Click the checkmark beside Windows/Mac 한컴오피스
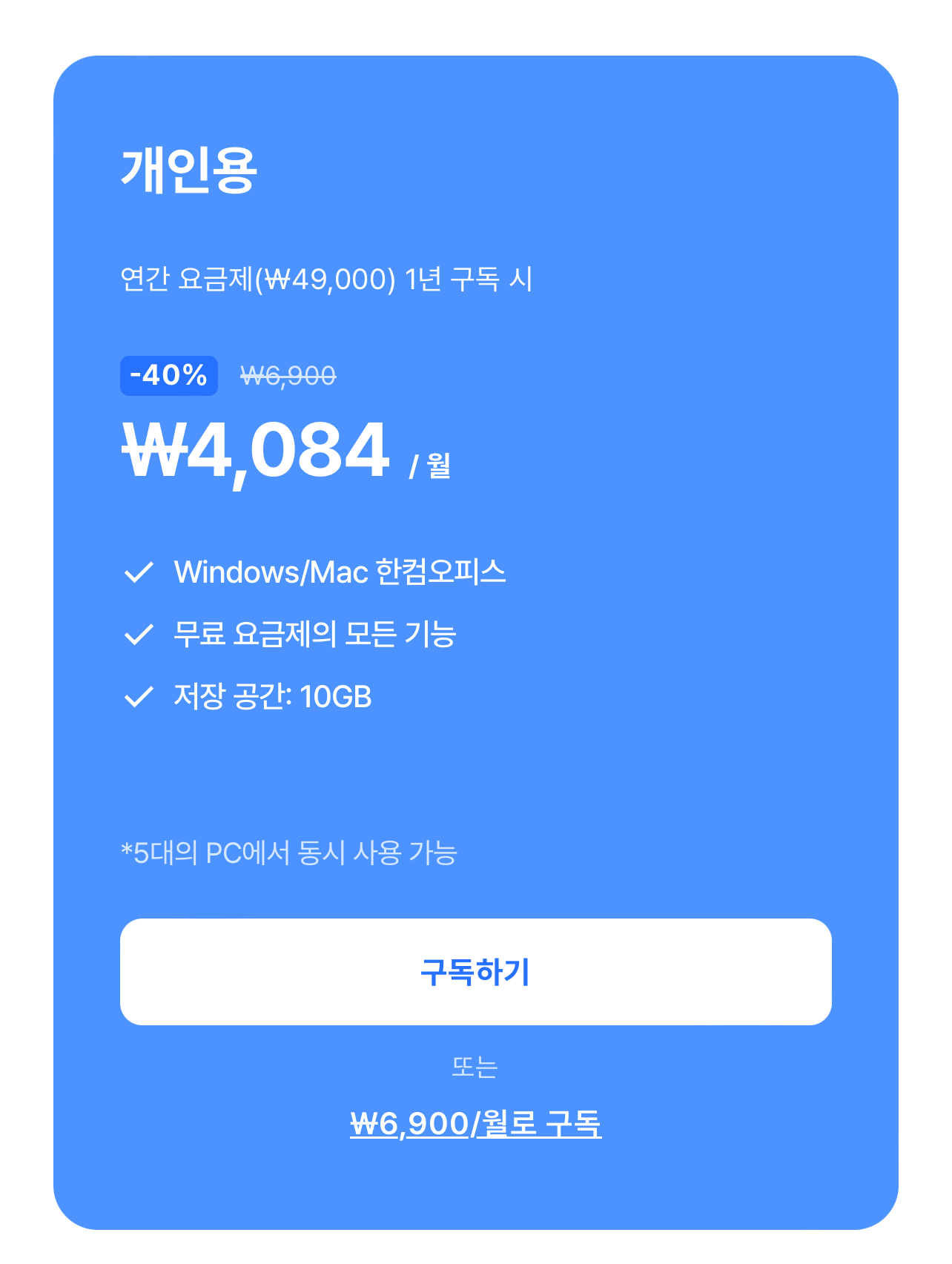 (138, 571)
